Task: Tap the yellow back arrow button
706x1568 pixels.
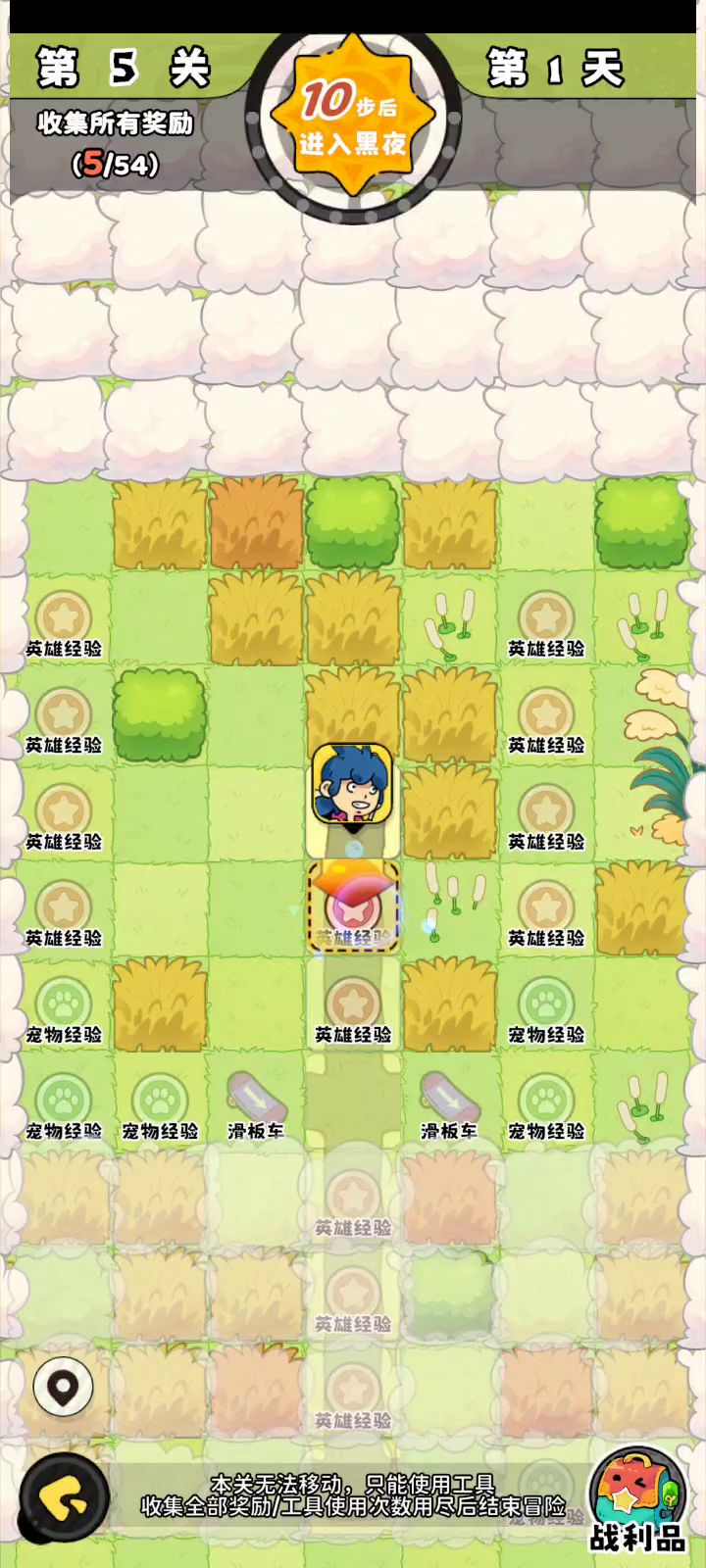Action: pyautogui.click(x=64, y=1498)
